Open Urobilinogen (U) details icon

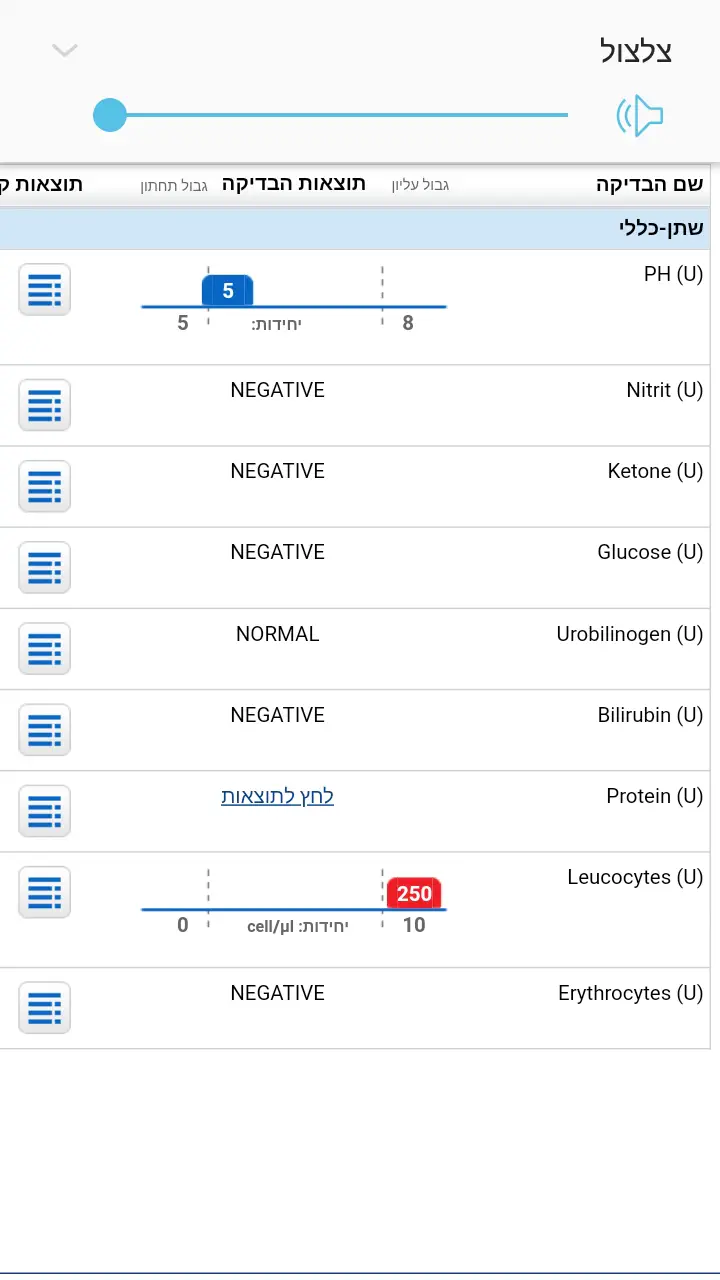tap(45, 648)
